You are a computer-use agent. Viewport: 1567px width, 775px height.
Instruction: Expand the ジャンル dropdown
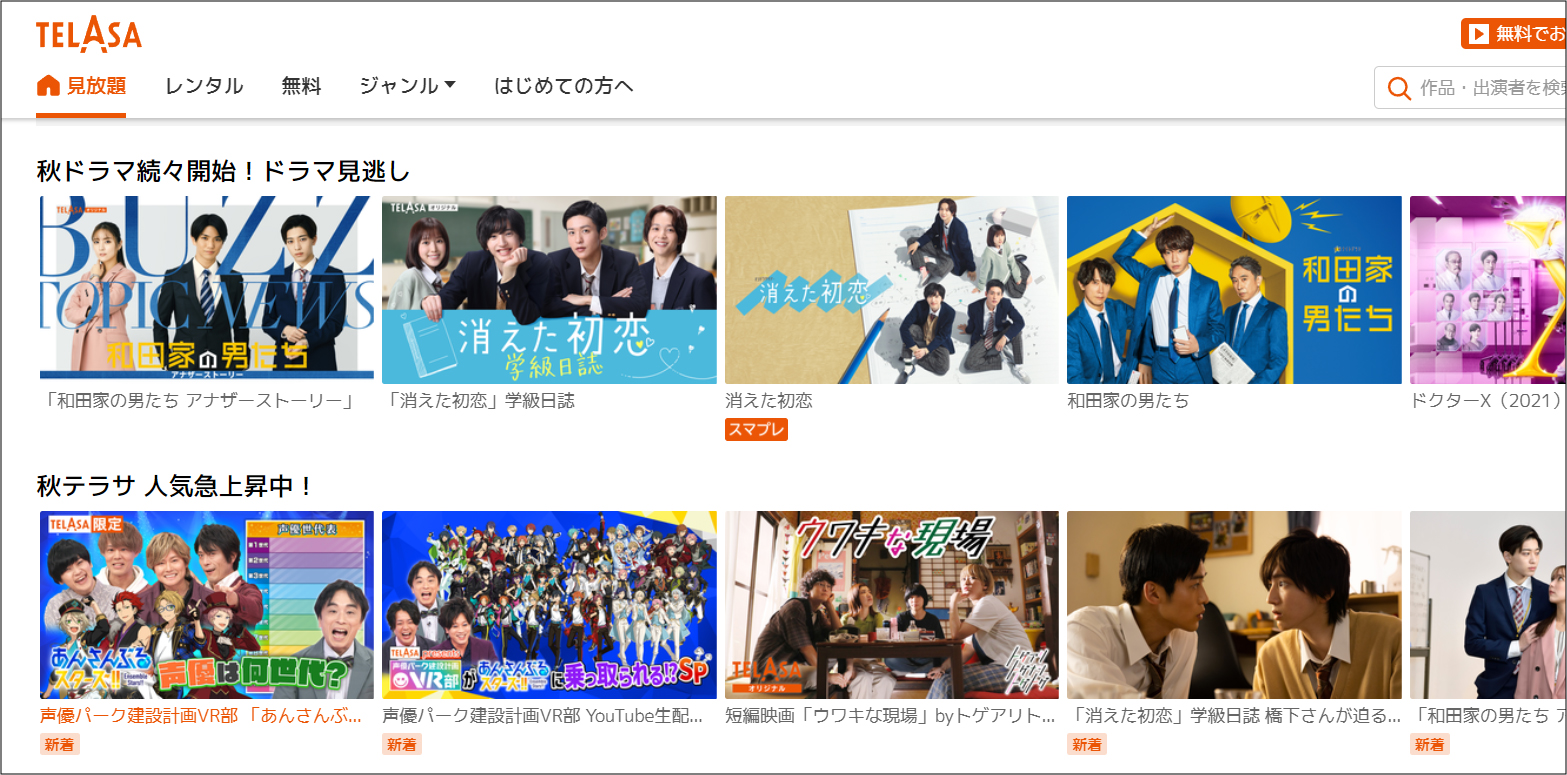(407, 86)
